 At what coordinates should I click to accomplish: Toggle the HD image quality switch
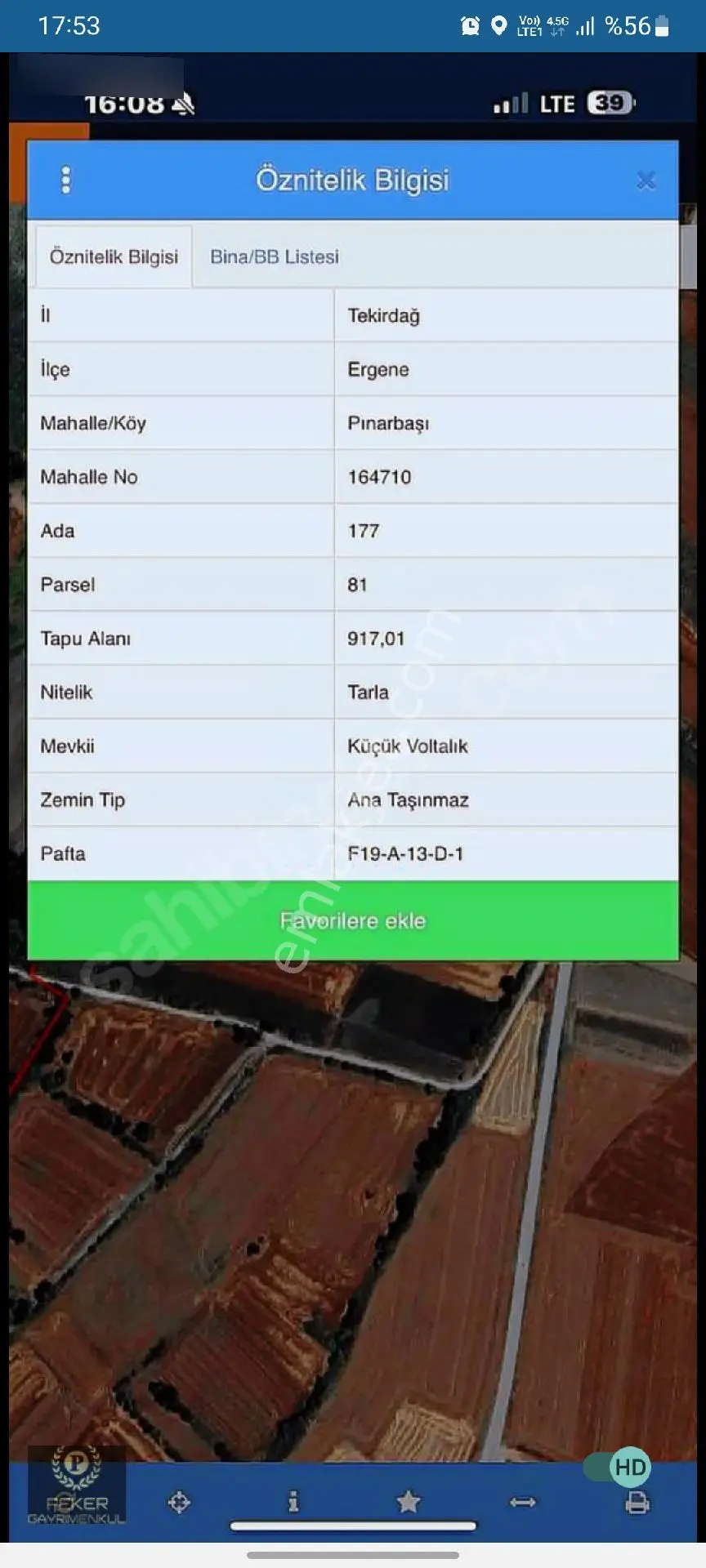point(618,1468)
